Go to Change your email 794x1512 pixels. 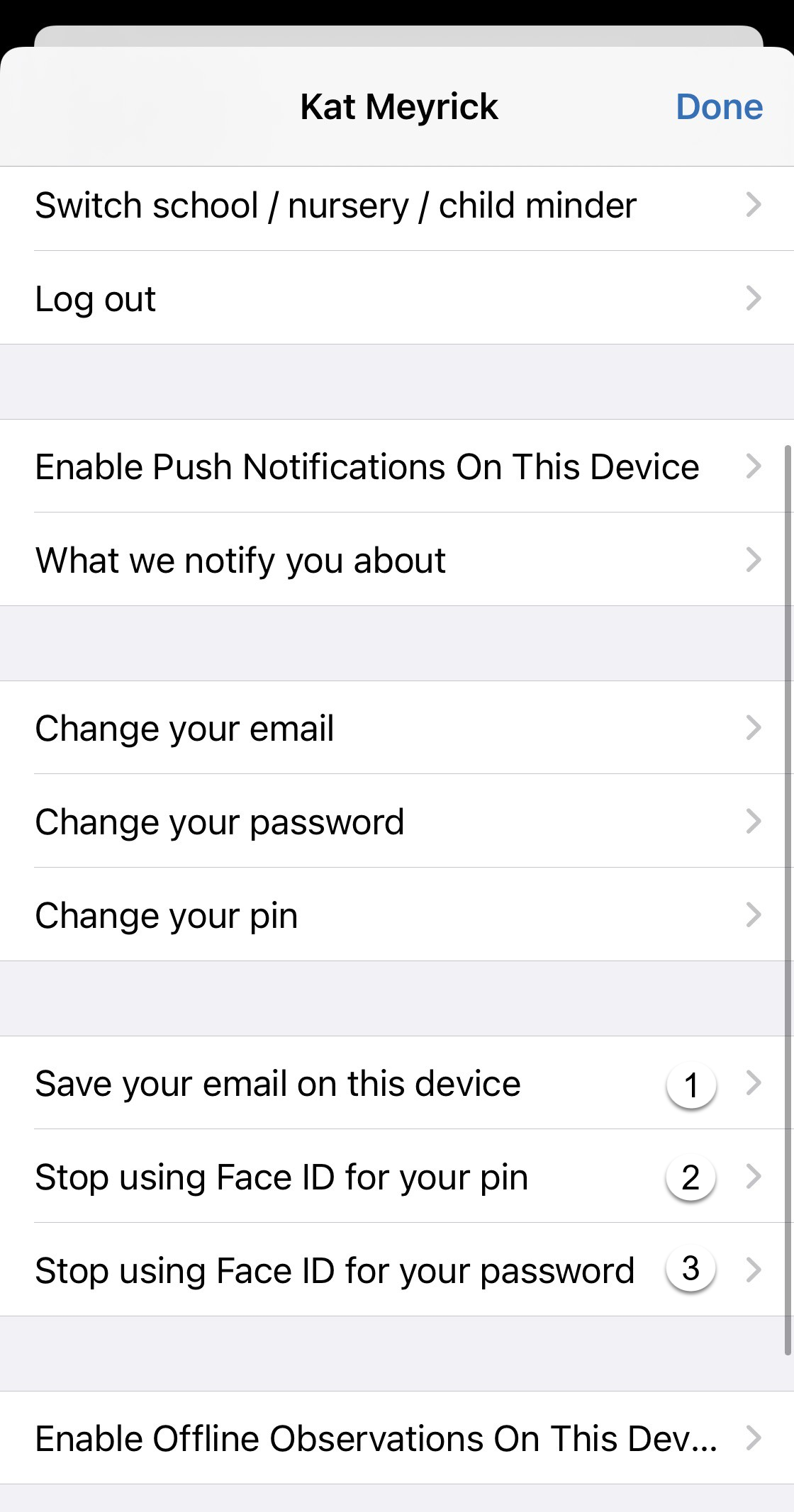click(185, 729)
